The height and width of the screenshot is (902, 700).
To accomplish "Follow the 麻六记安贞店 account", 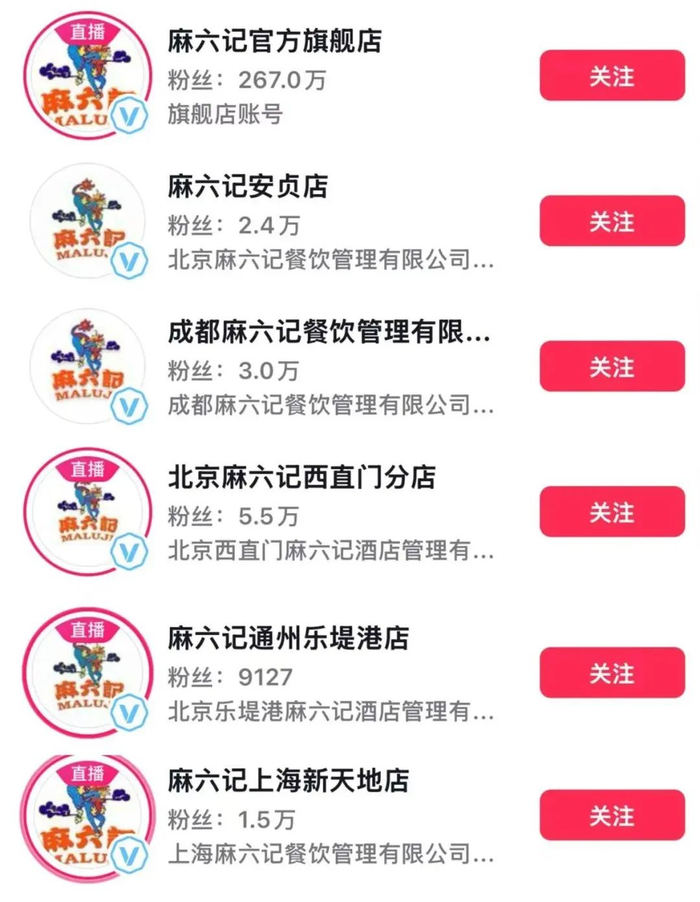I will click(x=612, y=221).
